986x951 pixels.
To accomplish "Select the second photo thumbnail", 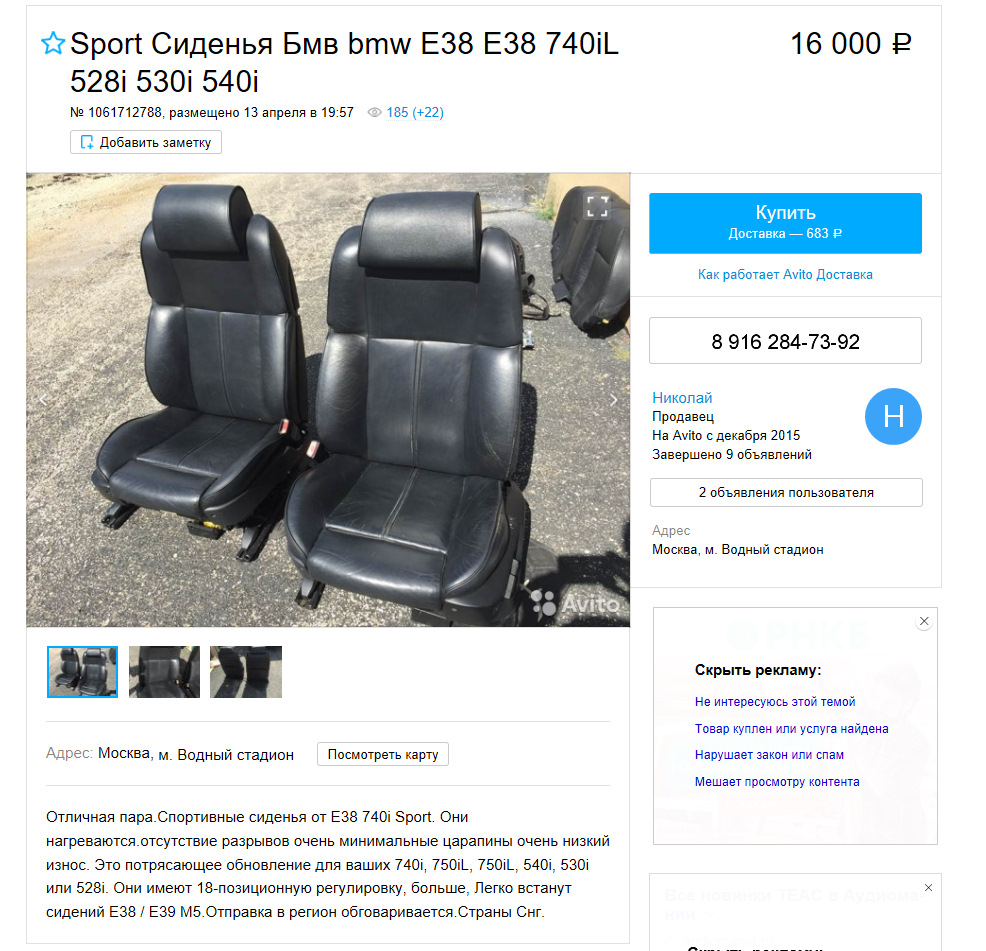I will coord(164,671).
